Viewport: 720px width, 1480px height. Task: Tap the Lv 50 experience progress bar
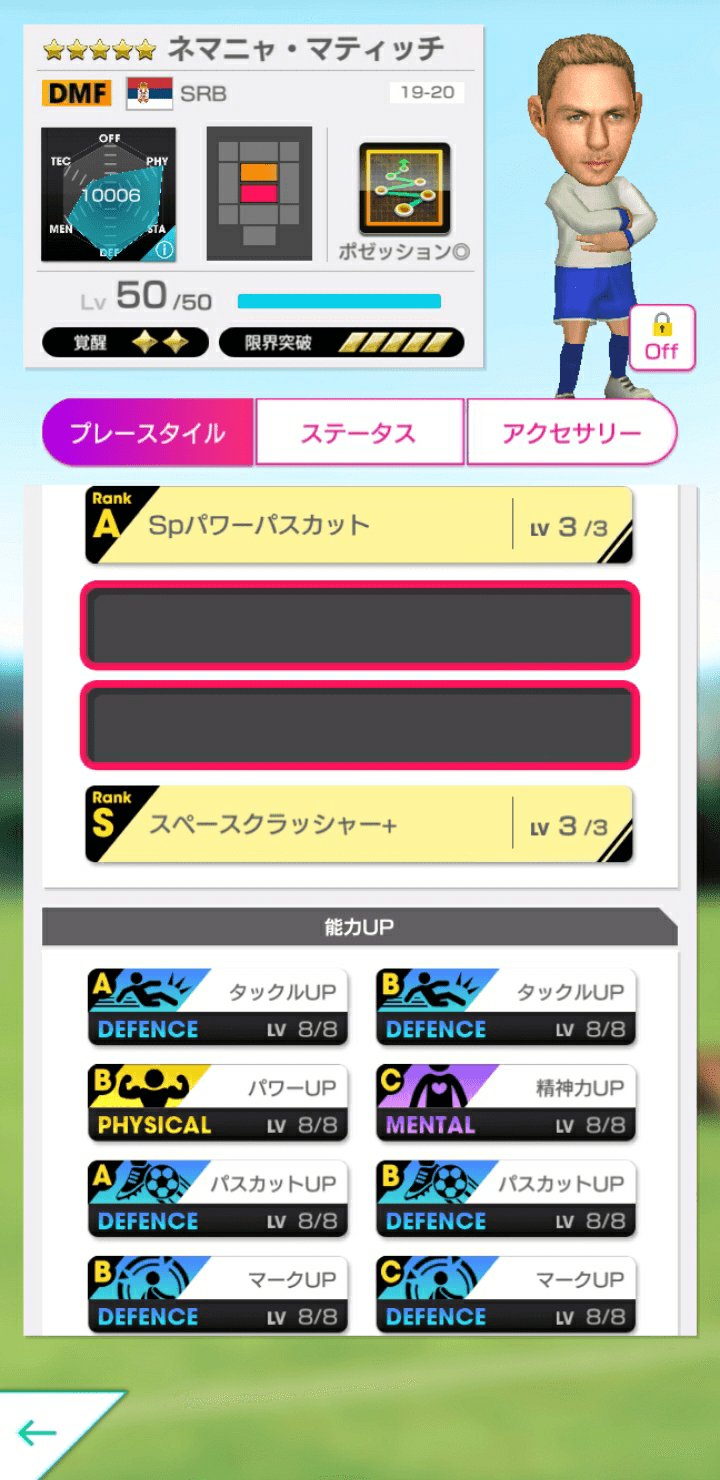pos(340,299)
